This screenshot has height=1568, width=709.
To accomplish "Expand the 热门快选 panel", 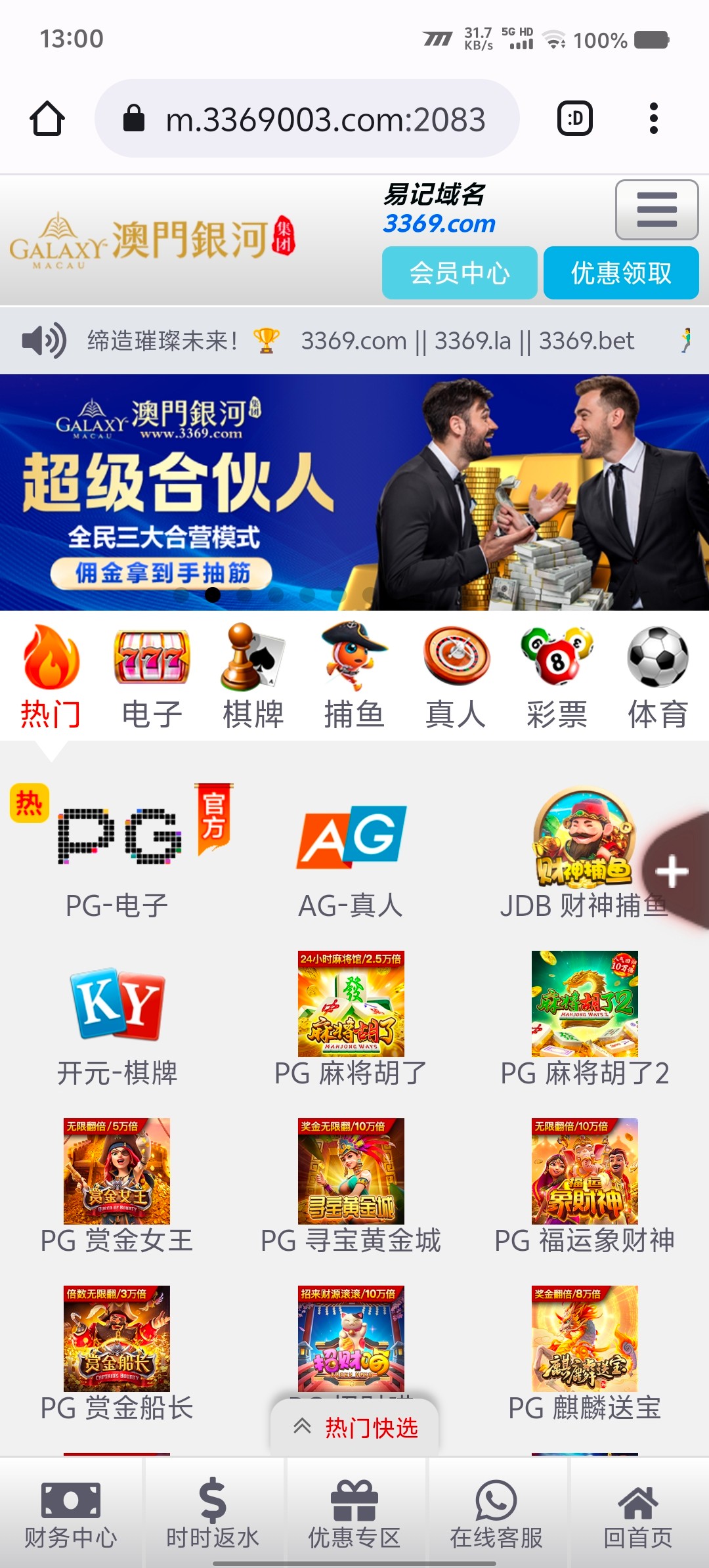I will 355,1427.
